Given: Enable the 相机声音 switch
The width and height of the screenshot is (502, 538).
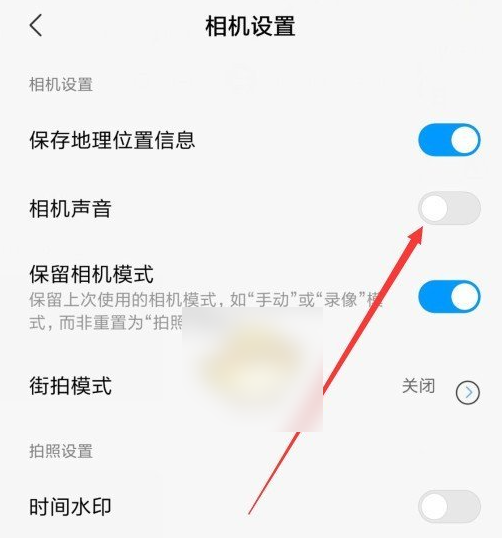Looking at the screenshot, I should [x=449, y=208].
